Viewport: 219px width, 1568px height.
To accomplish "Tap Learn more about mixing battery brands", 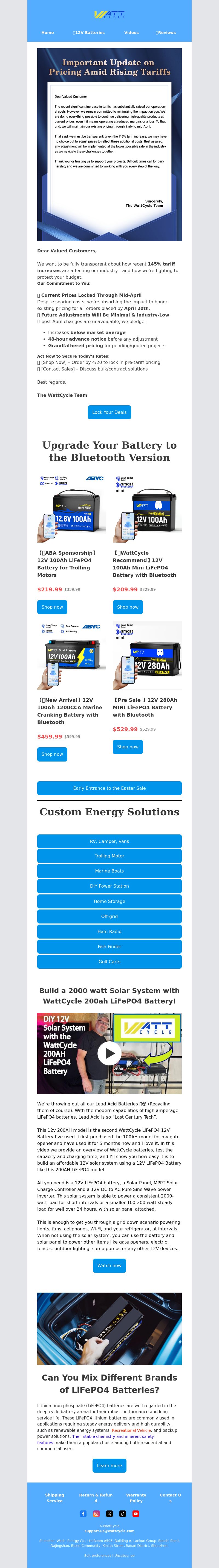I will [109, 1466].
